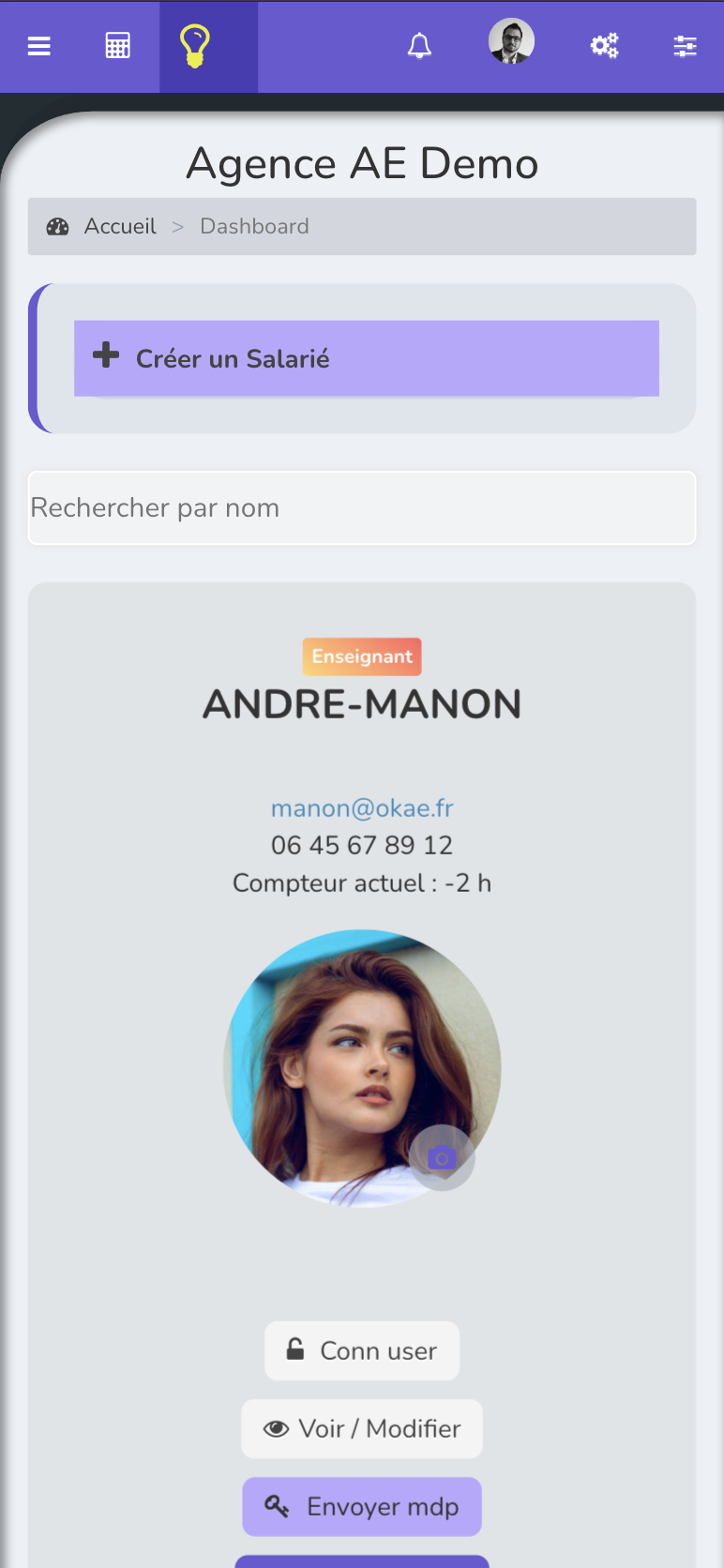Screen dimensions: 724x1568
Task: Select Voir / Modifier
Action: tap(362, 1428)
